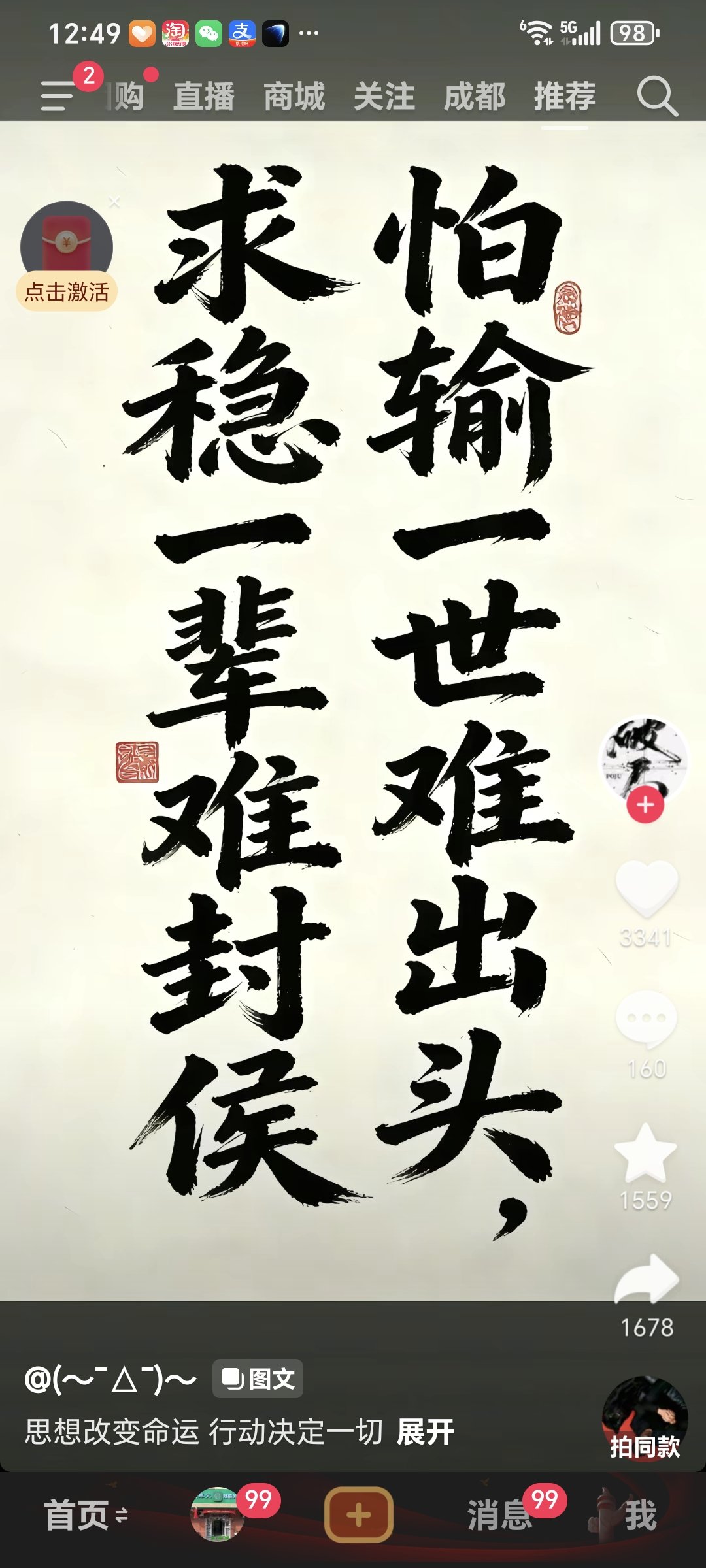This screenshot has width=706, height=1568.
Task: Like this post with the heart
Action: click(647, 889)
